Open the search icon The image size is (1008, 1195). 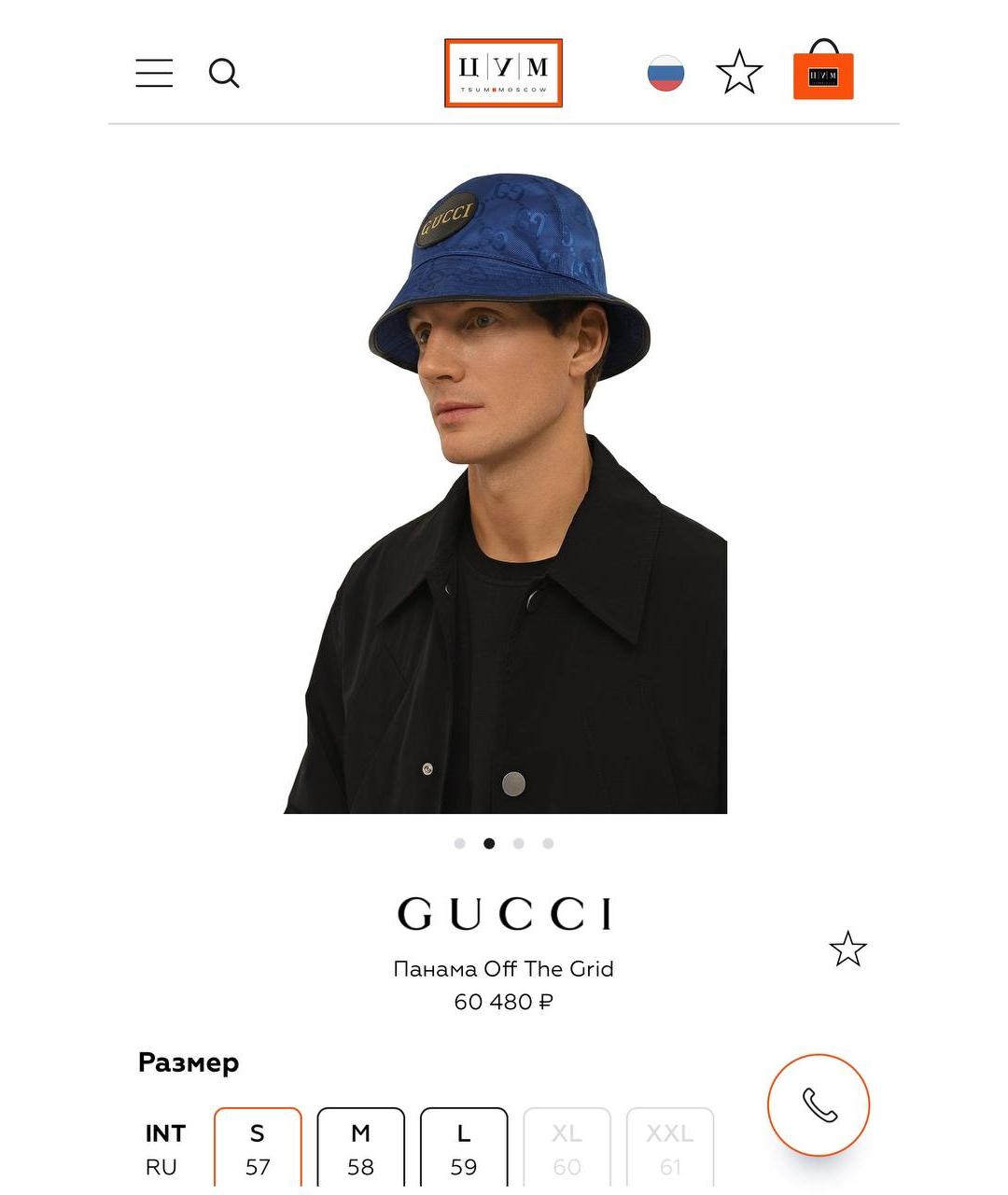pyautogui.click(x=224, y=73)
